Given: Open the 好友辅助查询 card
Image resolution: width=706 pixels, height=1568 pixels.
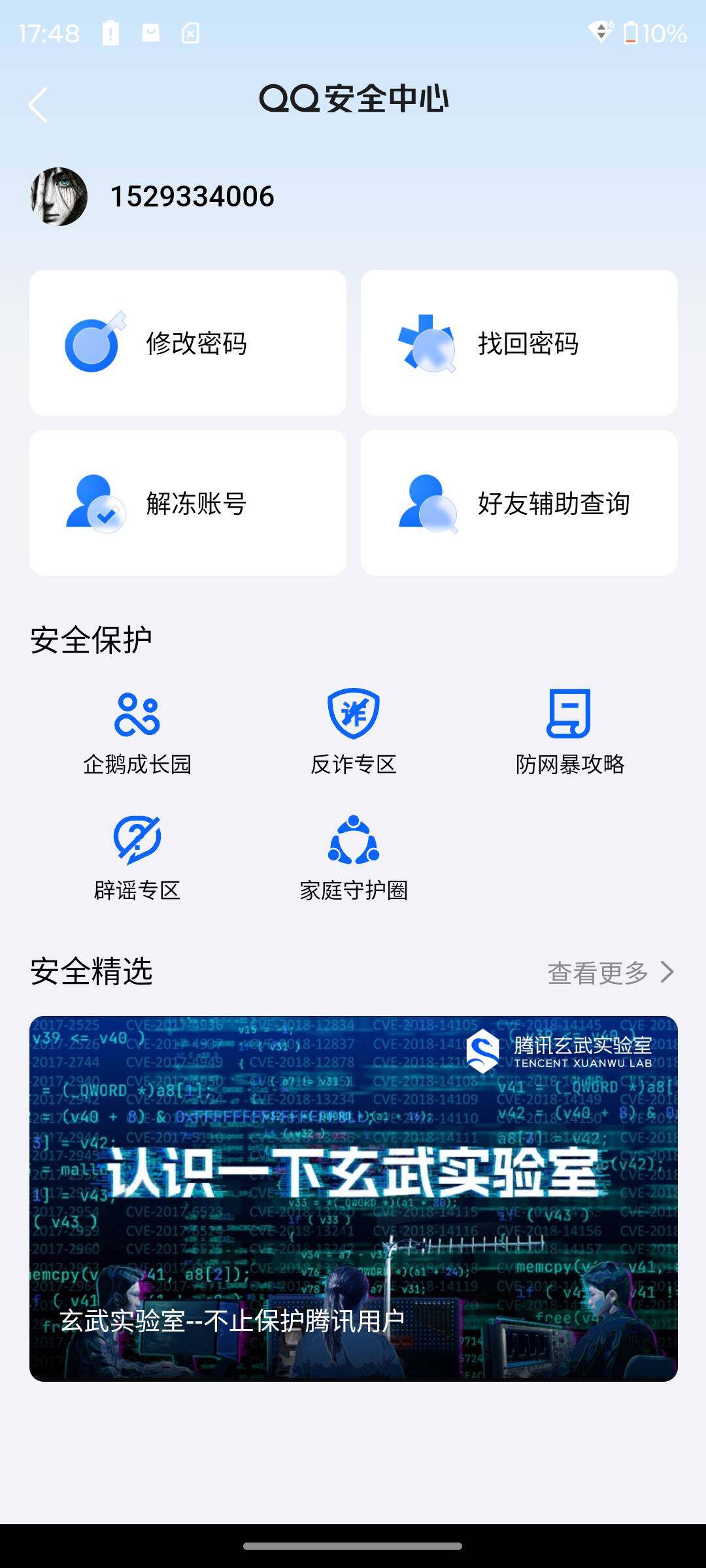Looking at the screenshot, I should 520,502.
